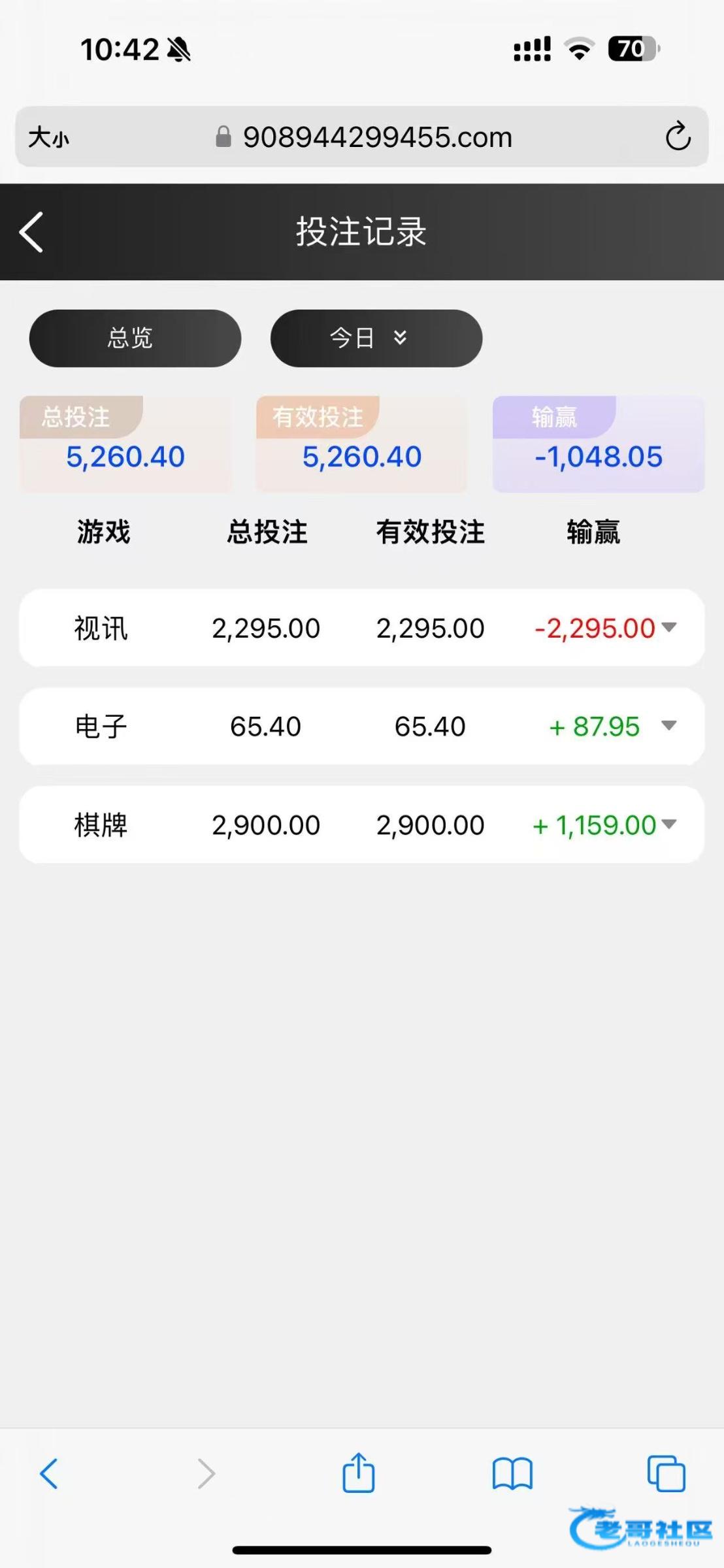724x1568 pixels.
Task: Show all open Safari tabs
Action: tap(666, 1475)
